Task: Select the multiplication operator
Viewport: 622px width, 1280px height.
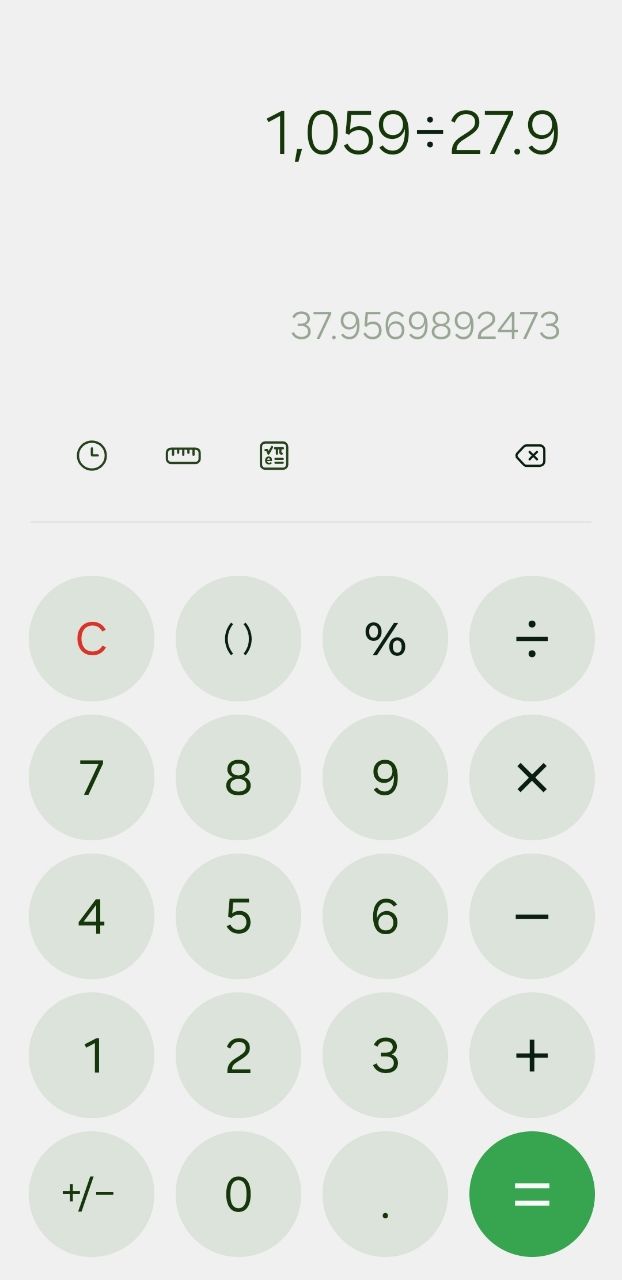Action: (532, 777)
